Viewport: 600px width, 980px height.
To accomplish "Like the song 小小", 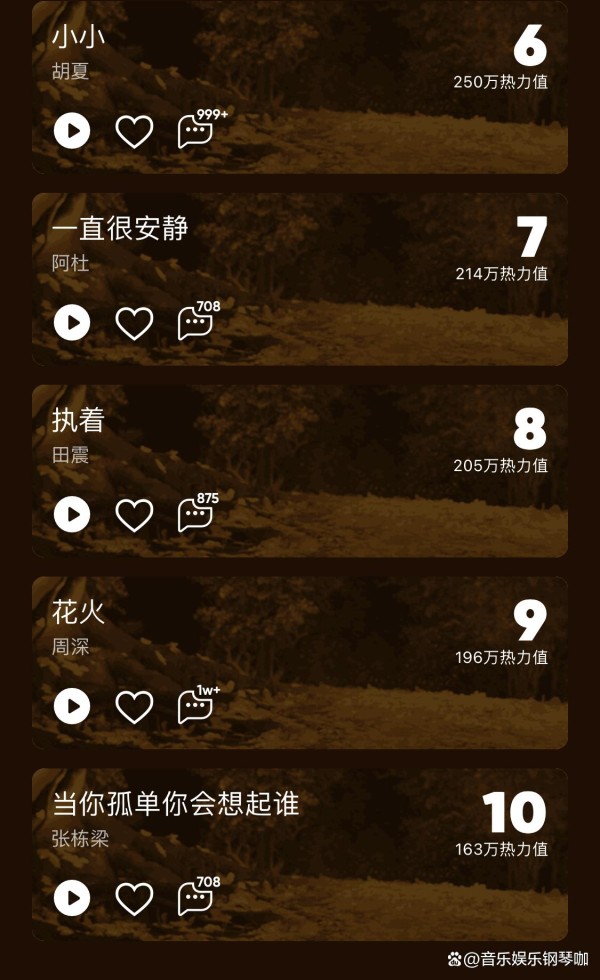I will tap(134, 131).
